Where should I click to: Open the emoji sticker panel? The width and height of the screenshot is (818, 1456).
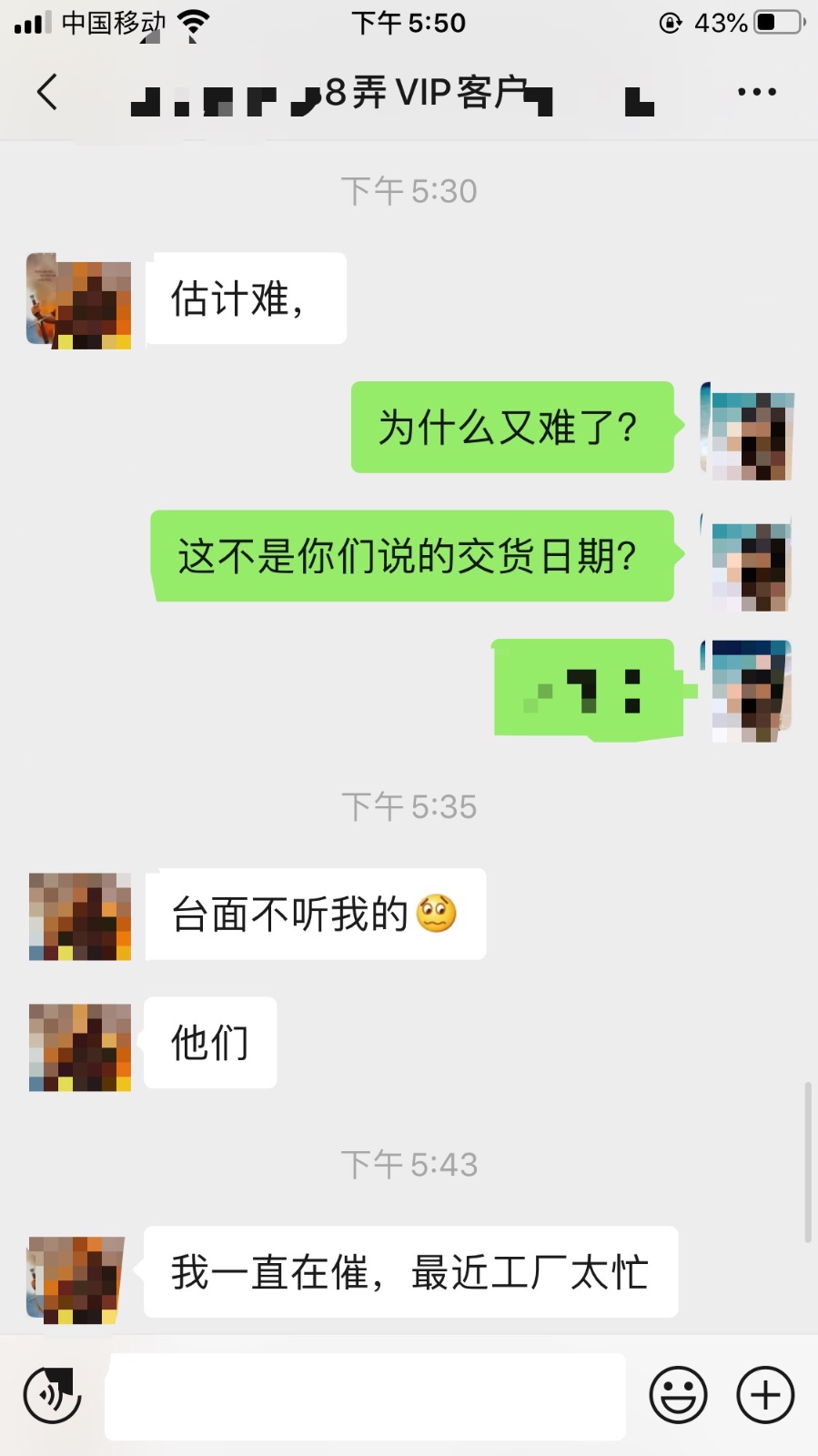click(x=678, y=1395)
